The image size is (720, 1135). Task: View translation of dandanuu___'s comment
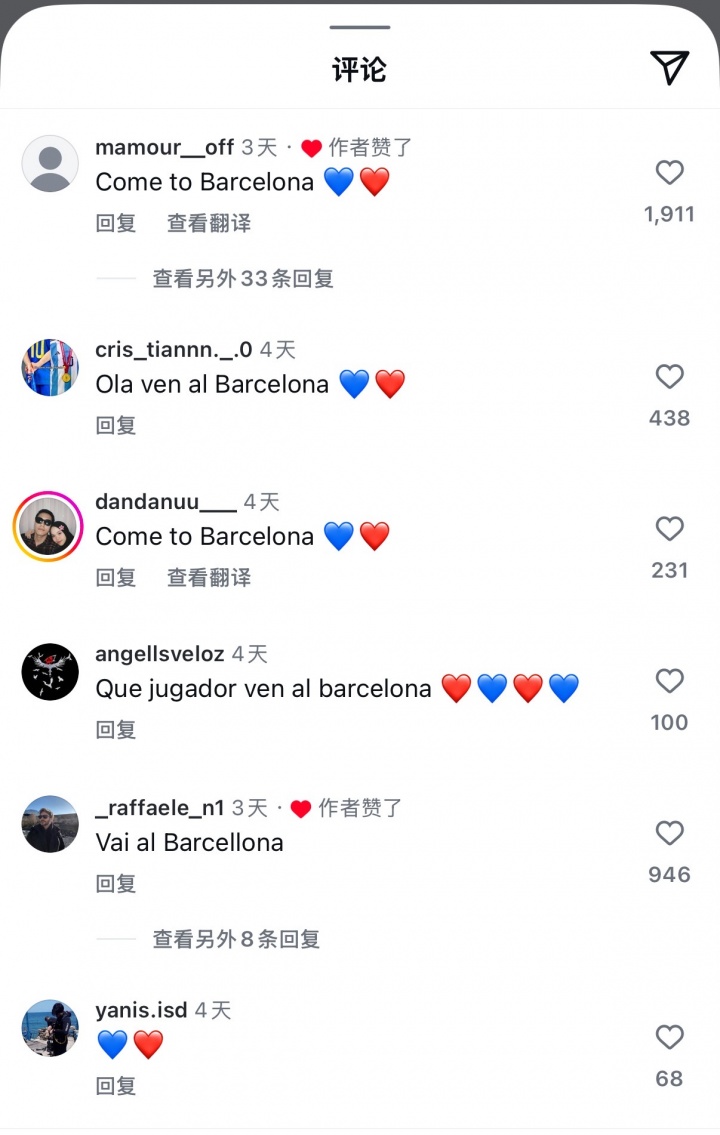[208, 577]
